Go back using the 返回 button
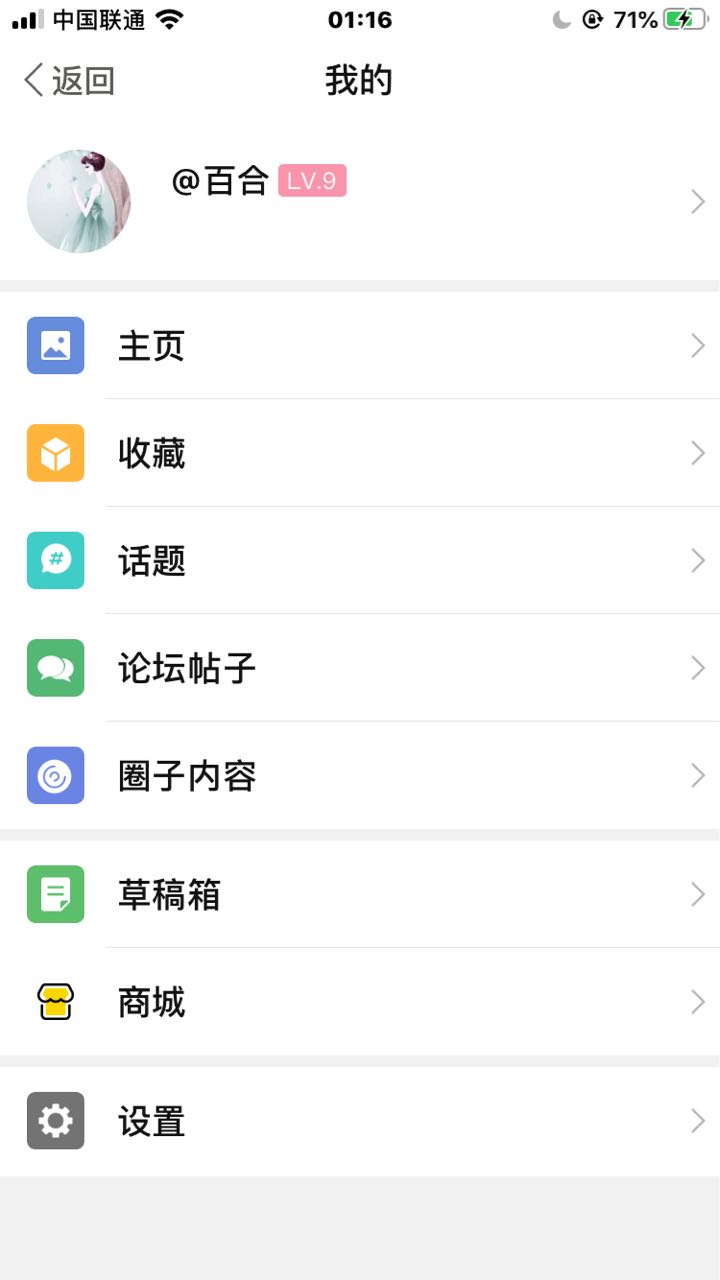 [x=70, y=80]
